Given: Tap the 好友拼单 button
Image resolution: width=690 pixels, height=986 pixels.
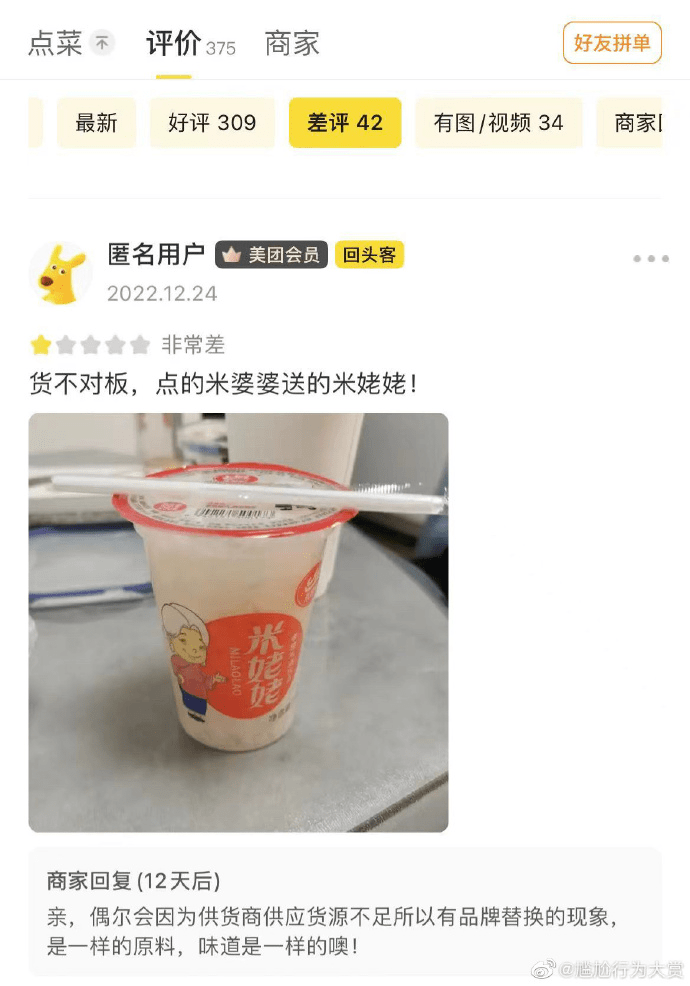Looking at the screenshot, I should coord(612,43).
